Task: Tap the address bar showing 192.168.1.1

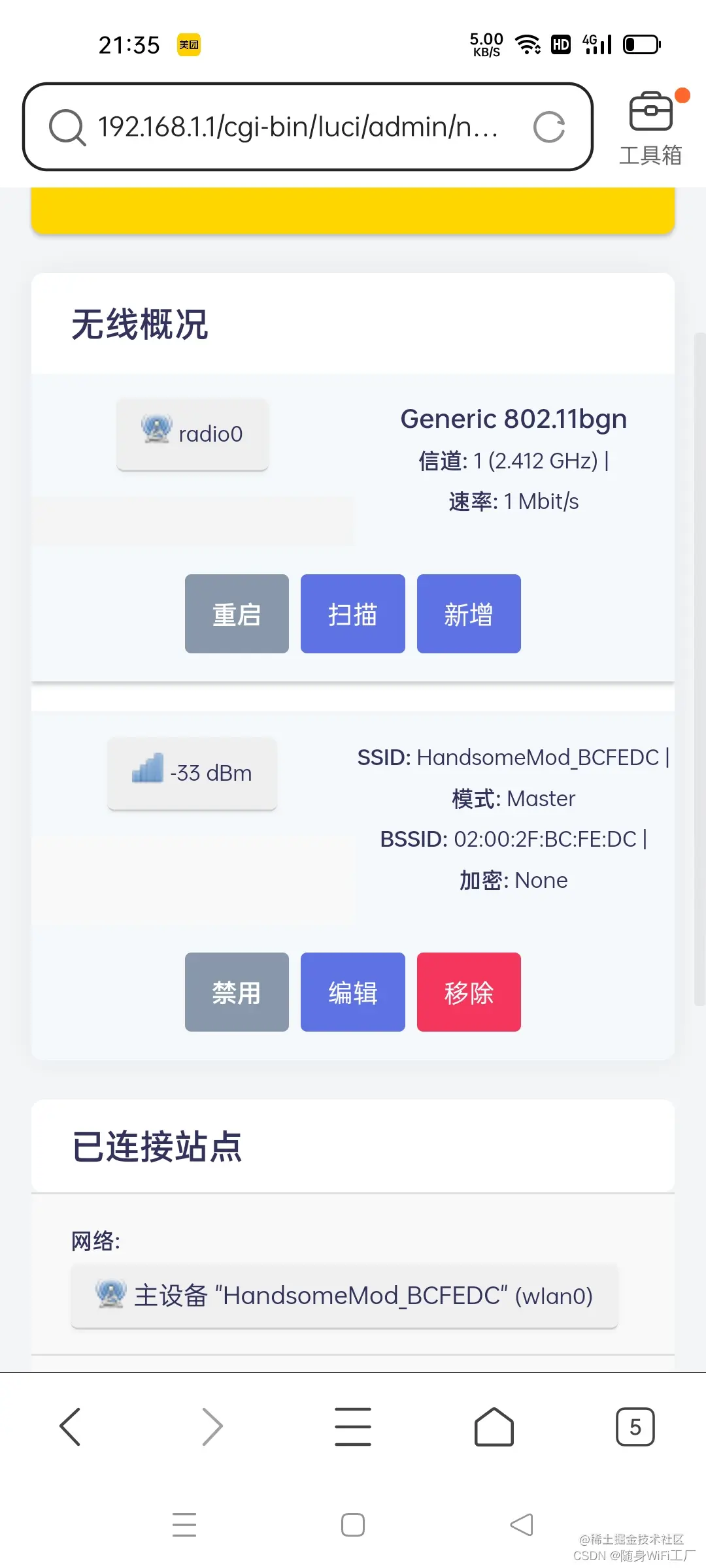Action: pyautogui.click(x=297, y=127)
